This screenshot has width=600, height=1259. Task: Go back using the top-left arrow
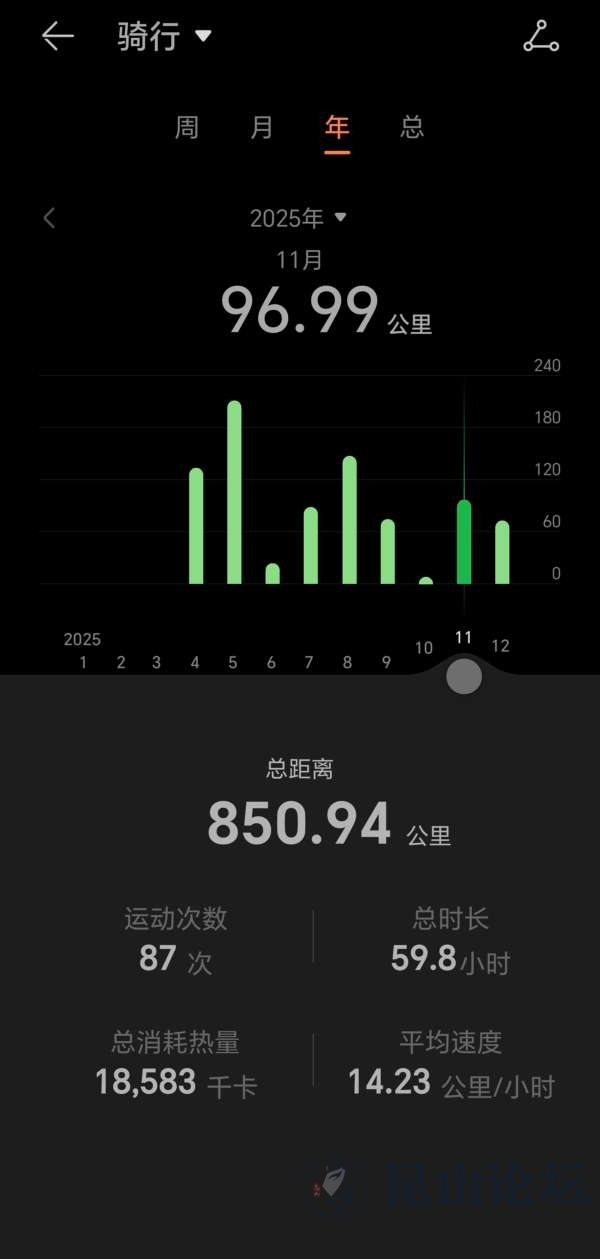58,37
